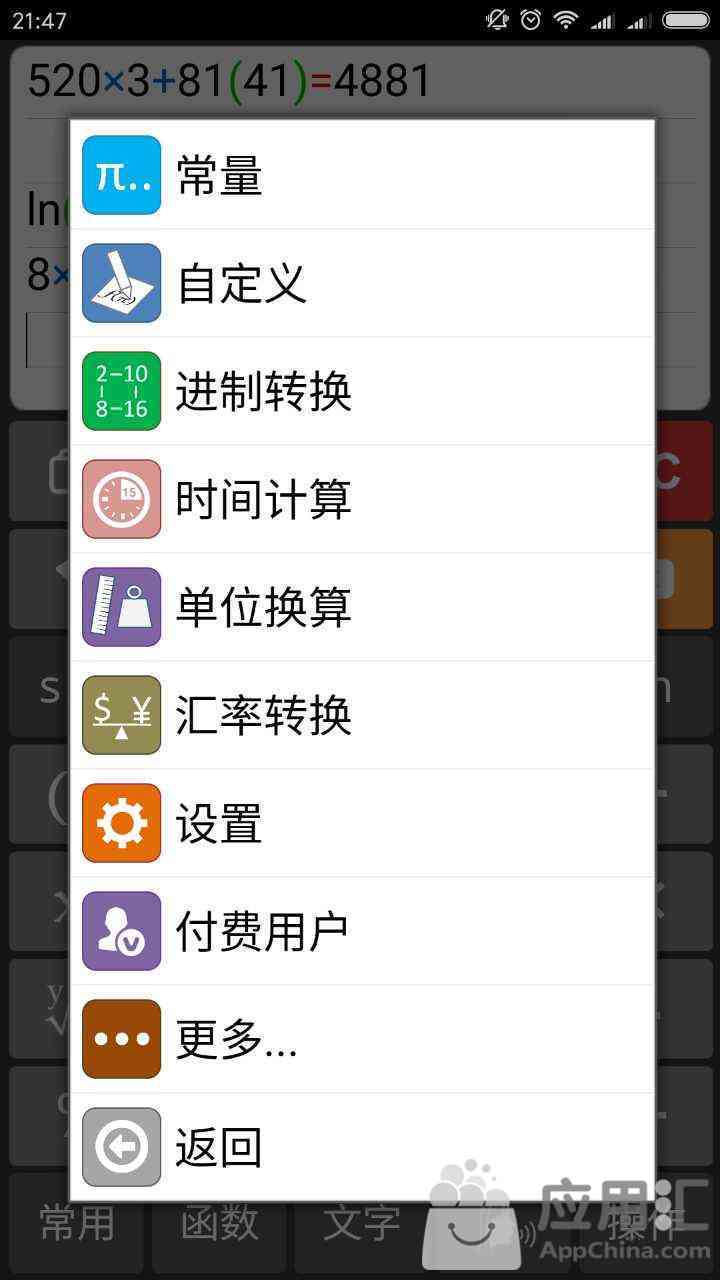Open 设置 settings
Image resolution: width=720 pixels, height=1280 pixels.
click(360, 824)
